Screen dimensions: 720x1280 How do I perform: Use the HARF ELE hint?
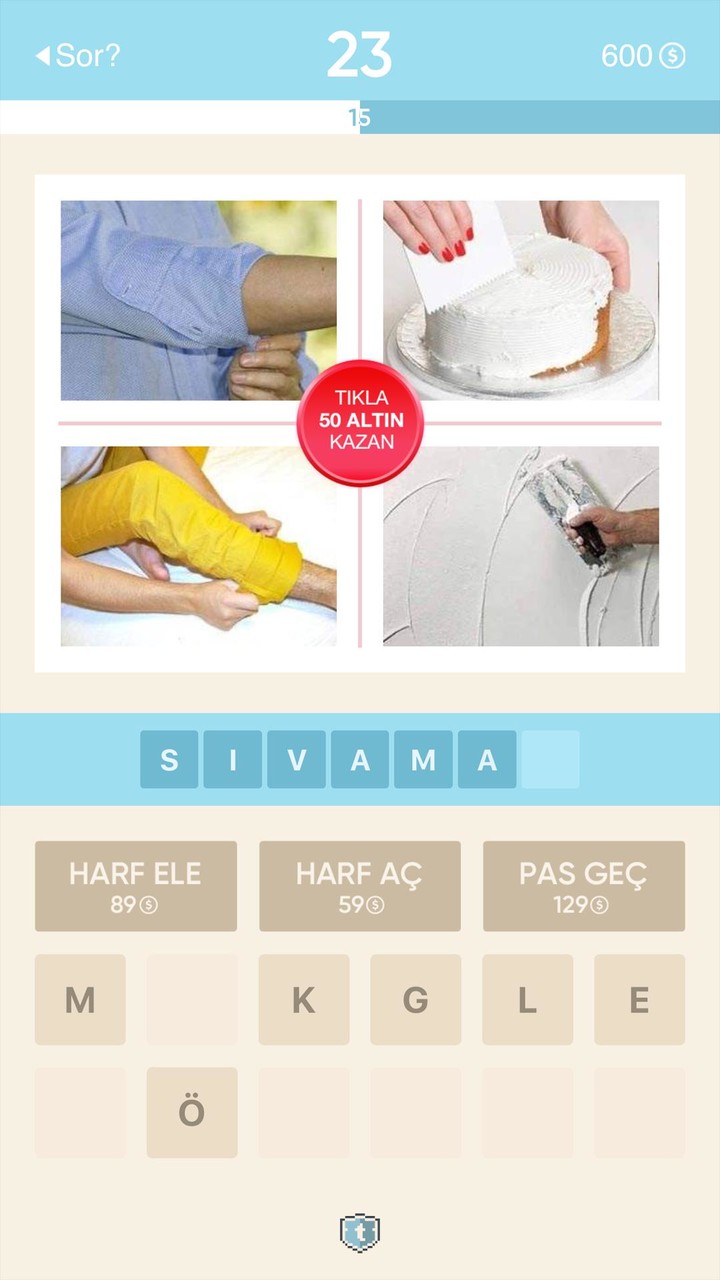(x=136, y=886)
